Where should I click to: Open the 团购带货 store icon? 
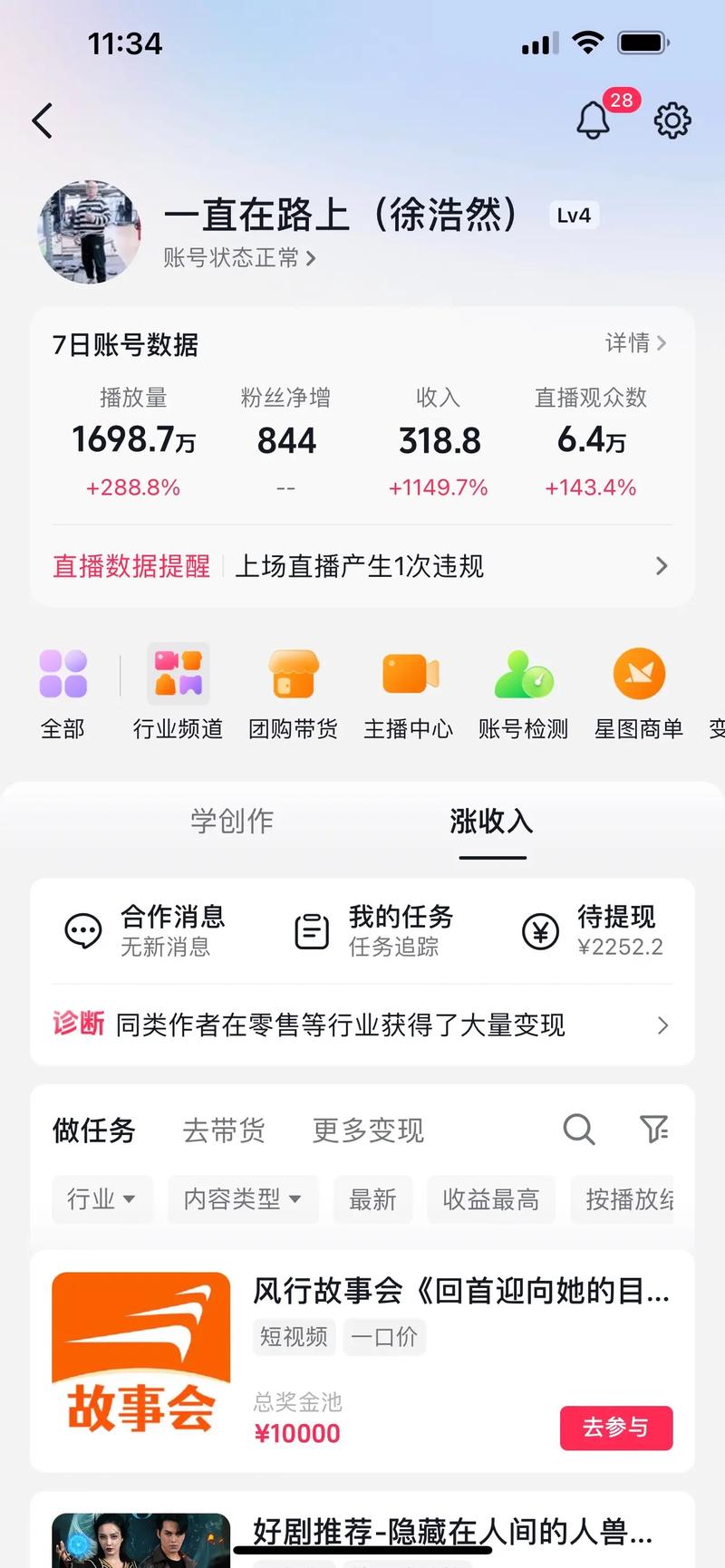point(294,675)
